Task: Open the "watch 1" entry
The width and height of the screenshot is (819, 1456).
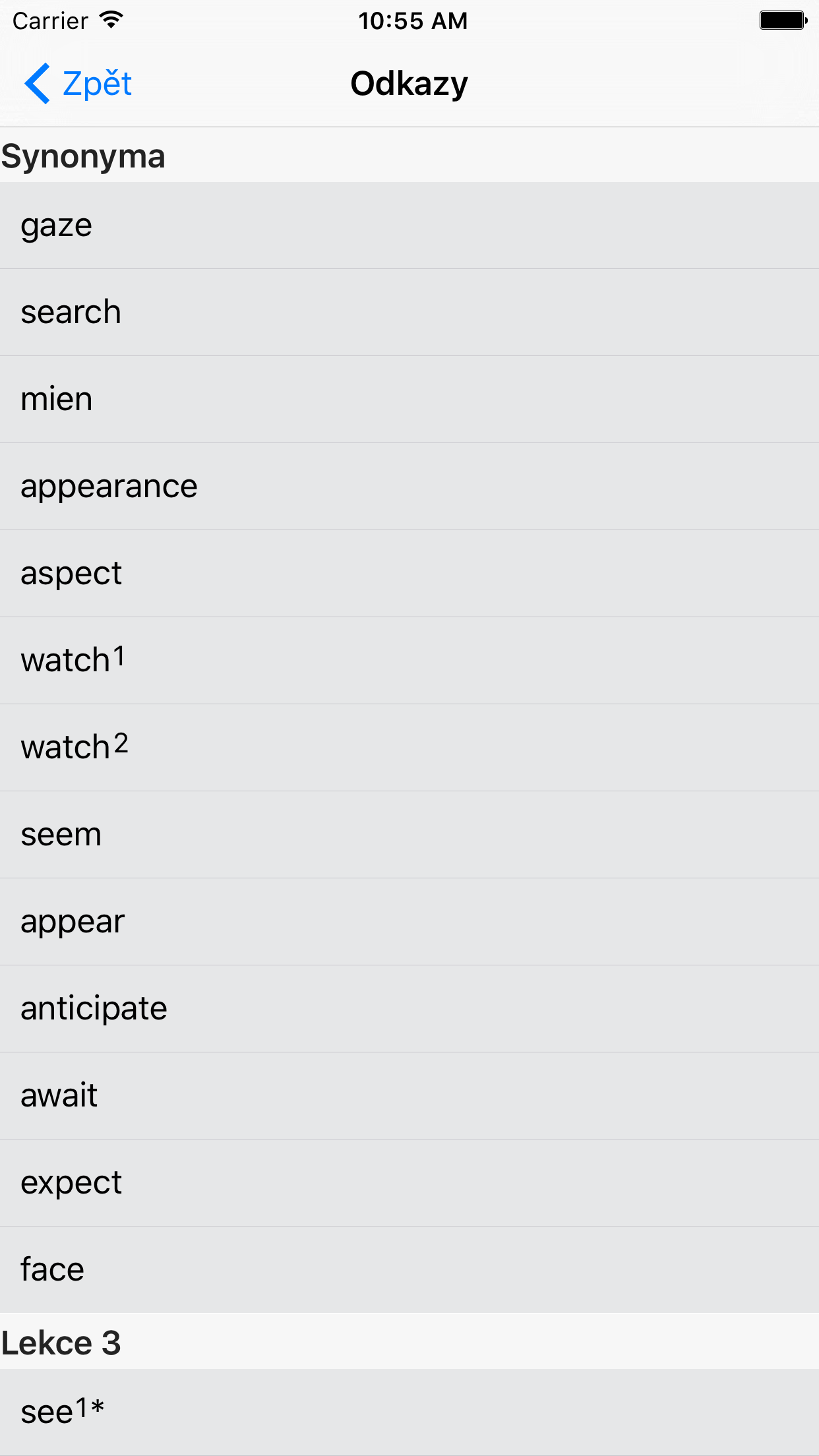Action: tap(409, 661)
